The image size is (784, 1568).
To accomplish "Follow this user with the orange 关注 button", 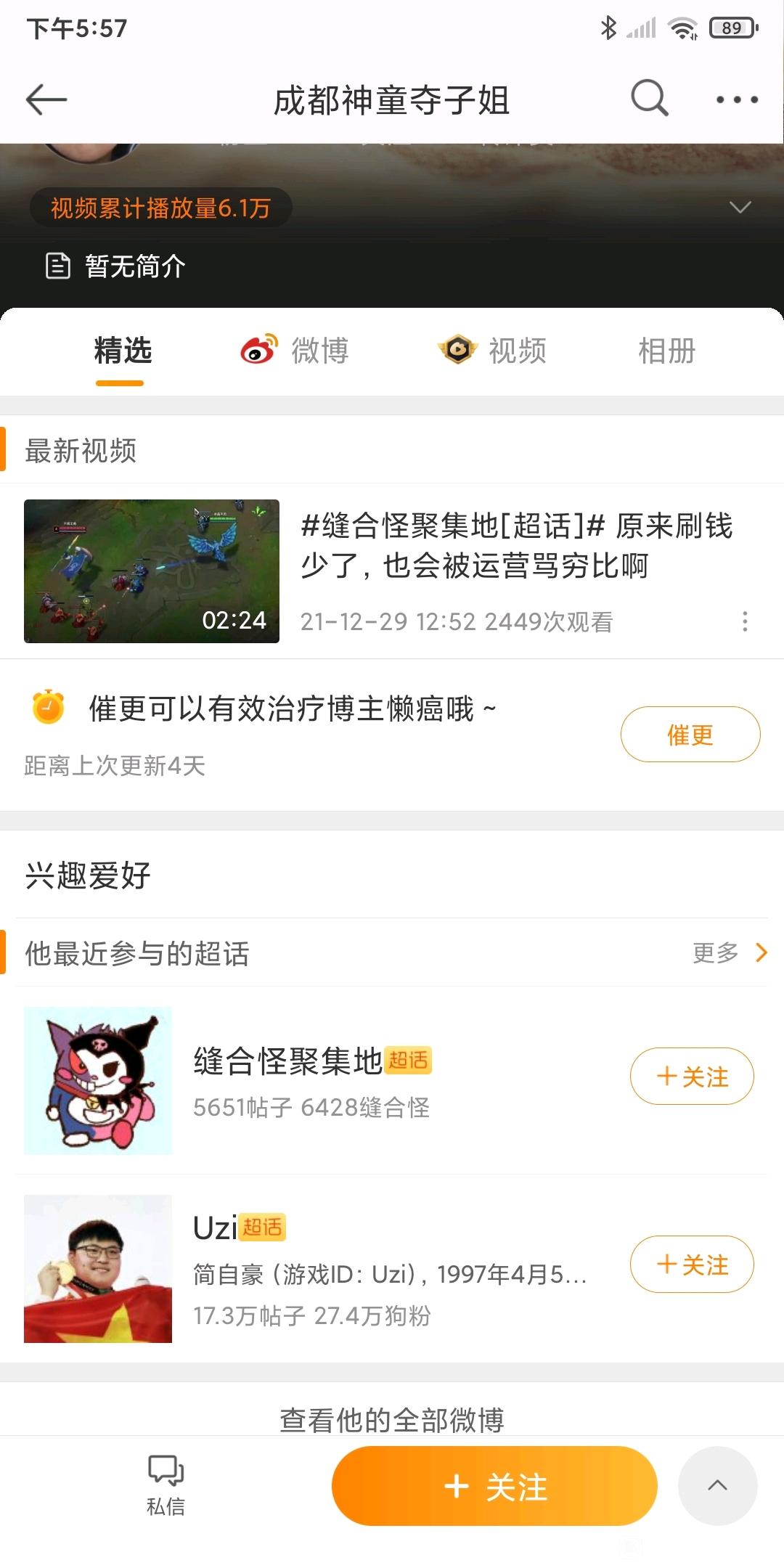I will [494, 1486].
